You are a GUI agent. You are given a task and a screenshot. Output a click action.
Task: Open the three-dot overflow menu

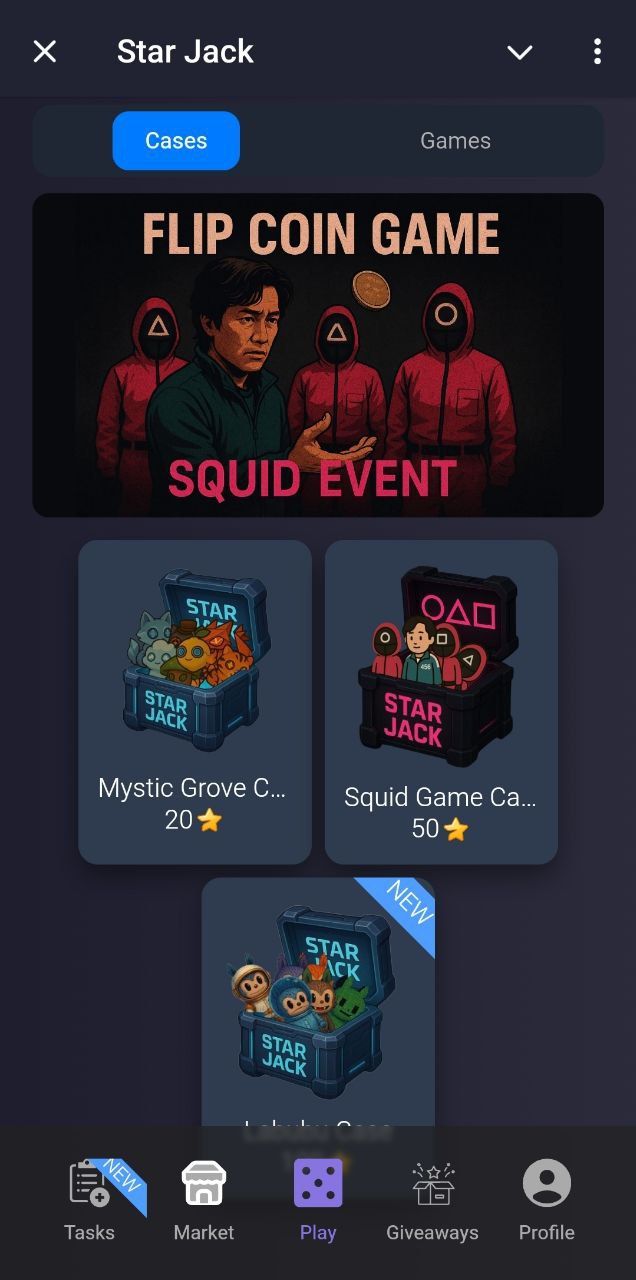[x=597, y=52]
